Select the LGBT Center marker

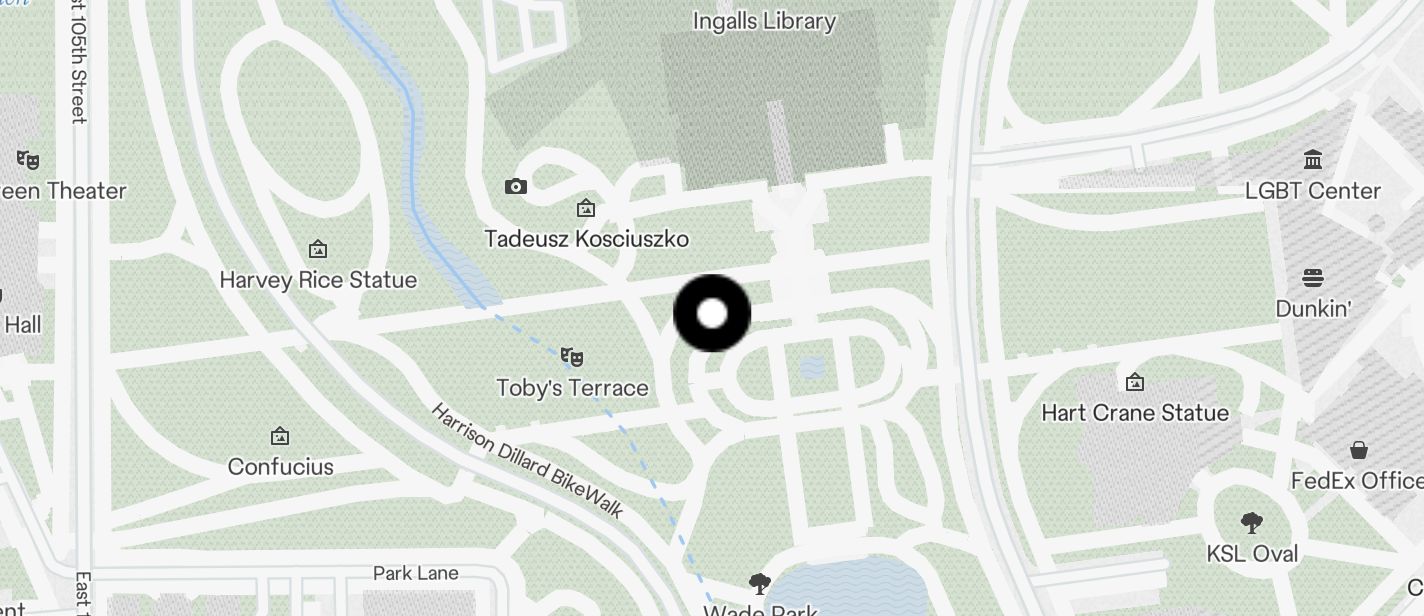click(1313, 160)
